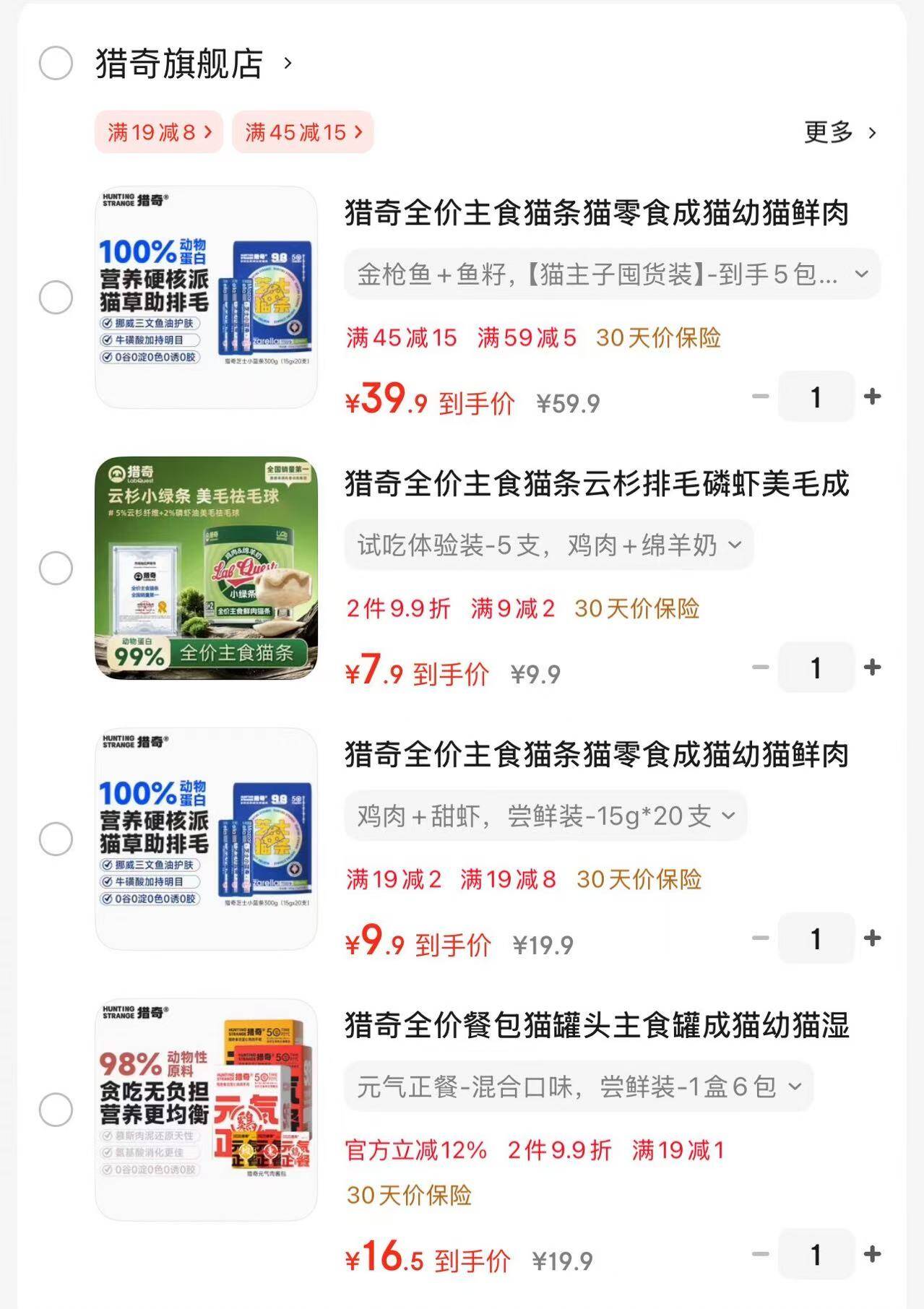Check the selection circle for the 小绿条 product
924x1309 pixels.
coord(55,567)
